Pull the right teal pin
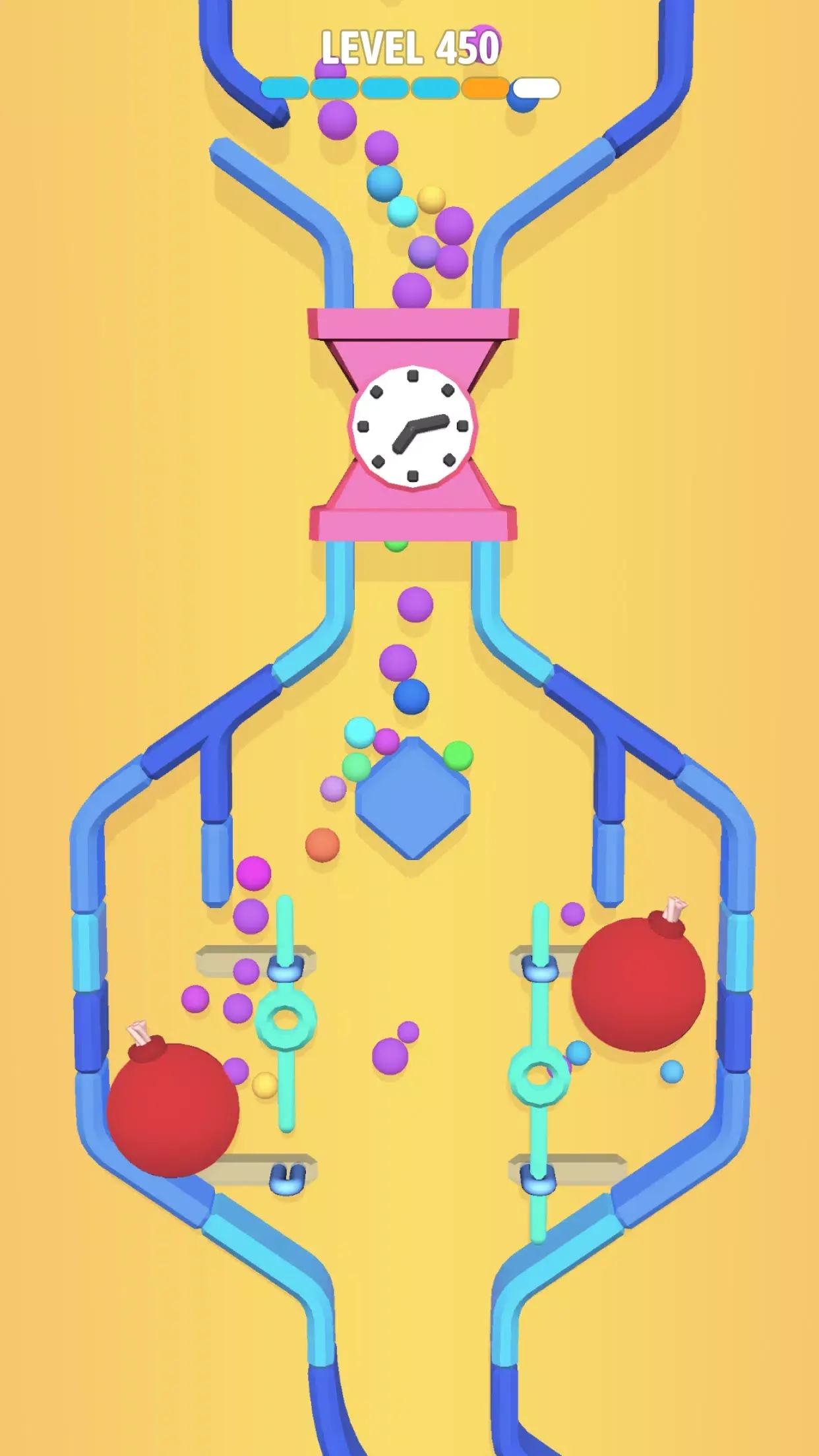Image resolution: width=819 pixels, height=1456 pixels. point(539,1075)
